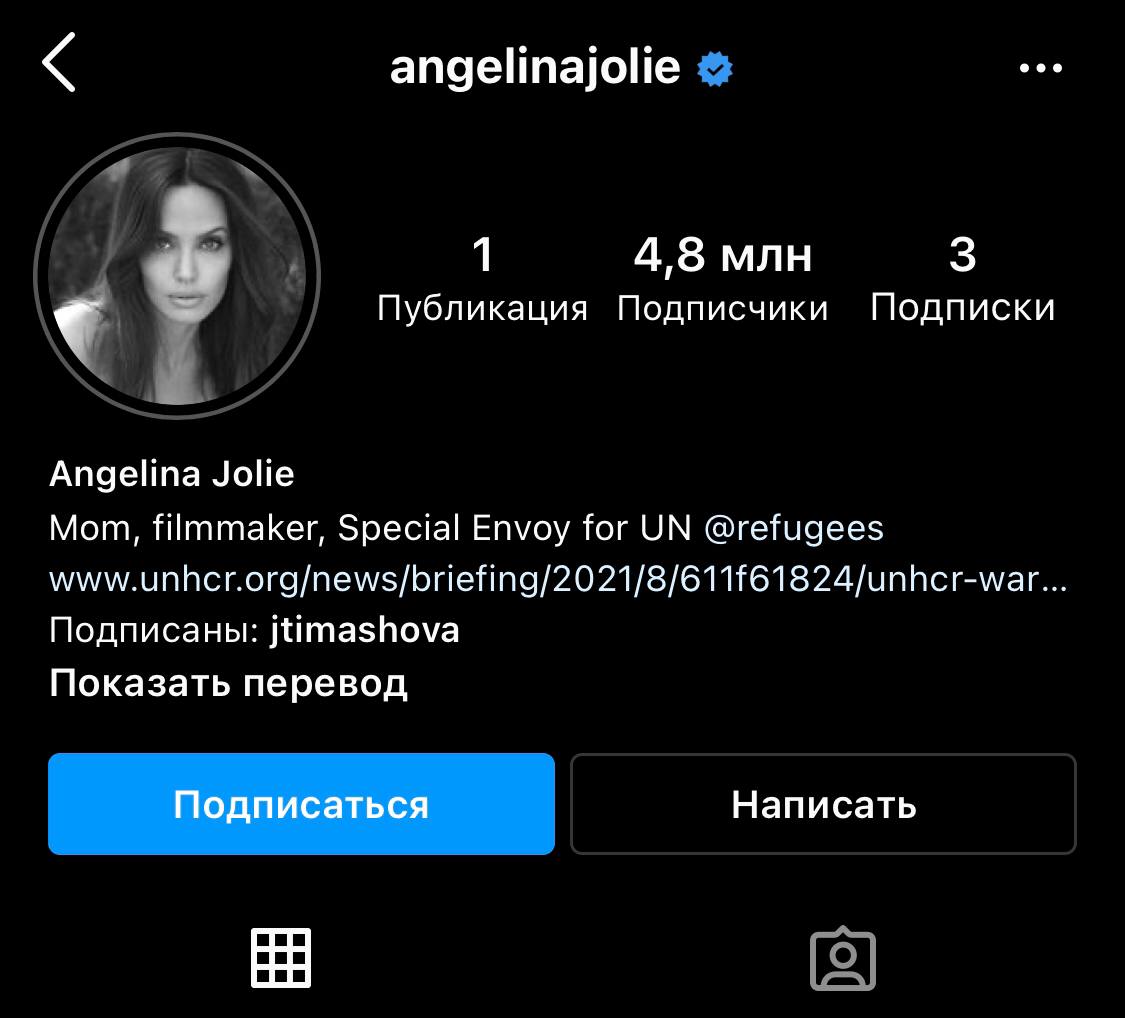
Task: Message the account via Написать
Action: [x=823, y=804]
